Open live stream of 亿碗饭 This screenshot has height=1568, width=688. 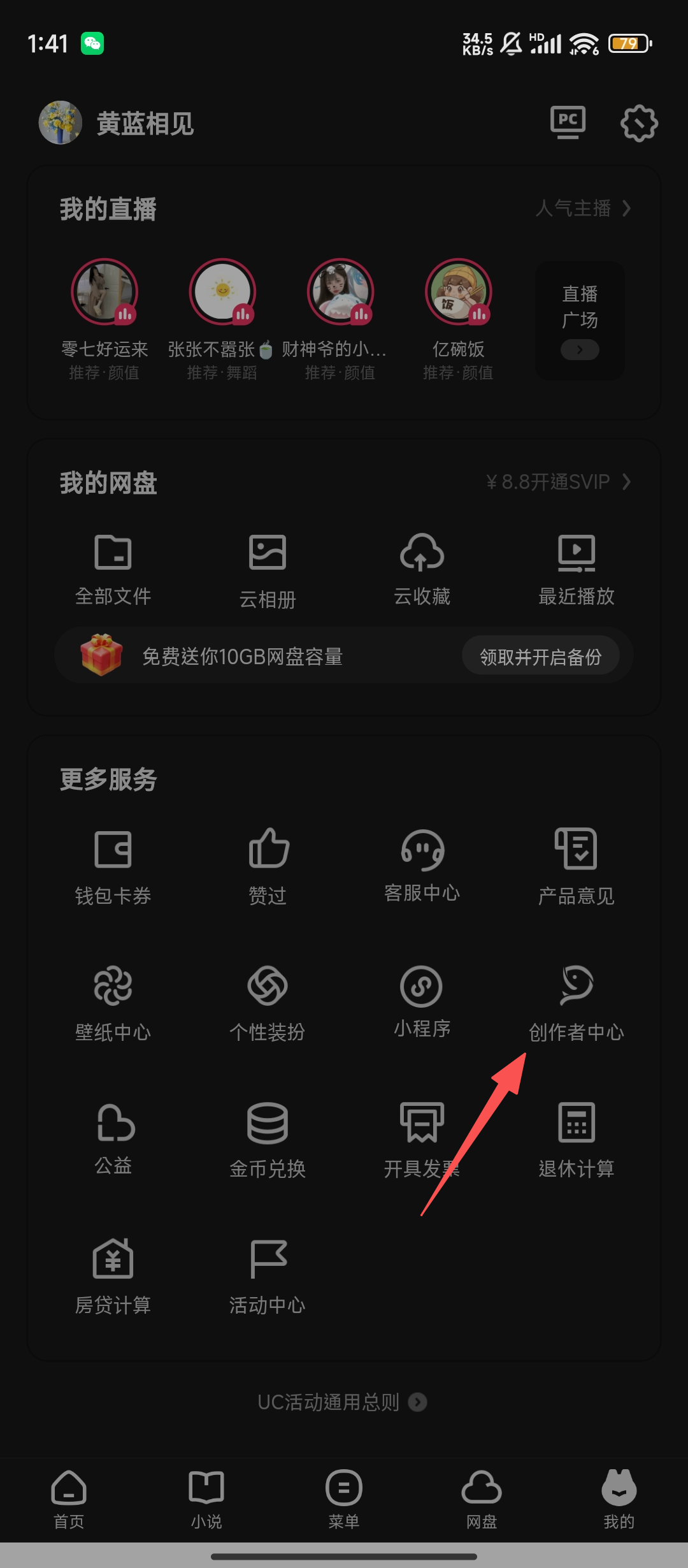[458, 293]
